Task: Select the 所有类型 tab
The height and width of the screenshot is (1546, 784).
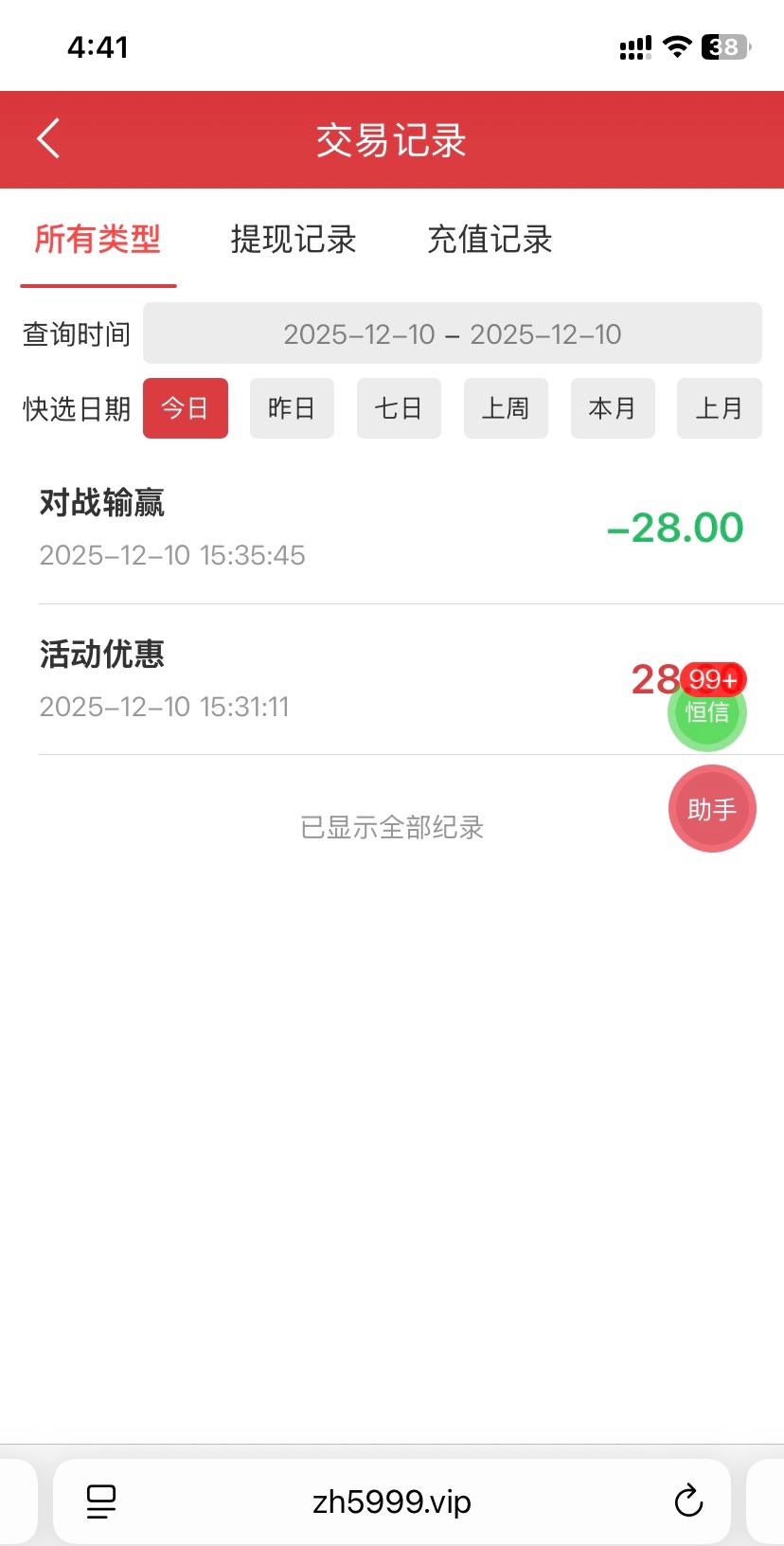Action: click(x=98, y=240)
